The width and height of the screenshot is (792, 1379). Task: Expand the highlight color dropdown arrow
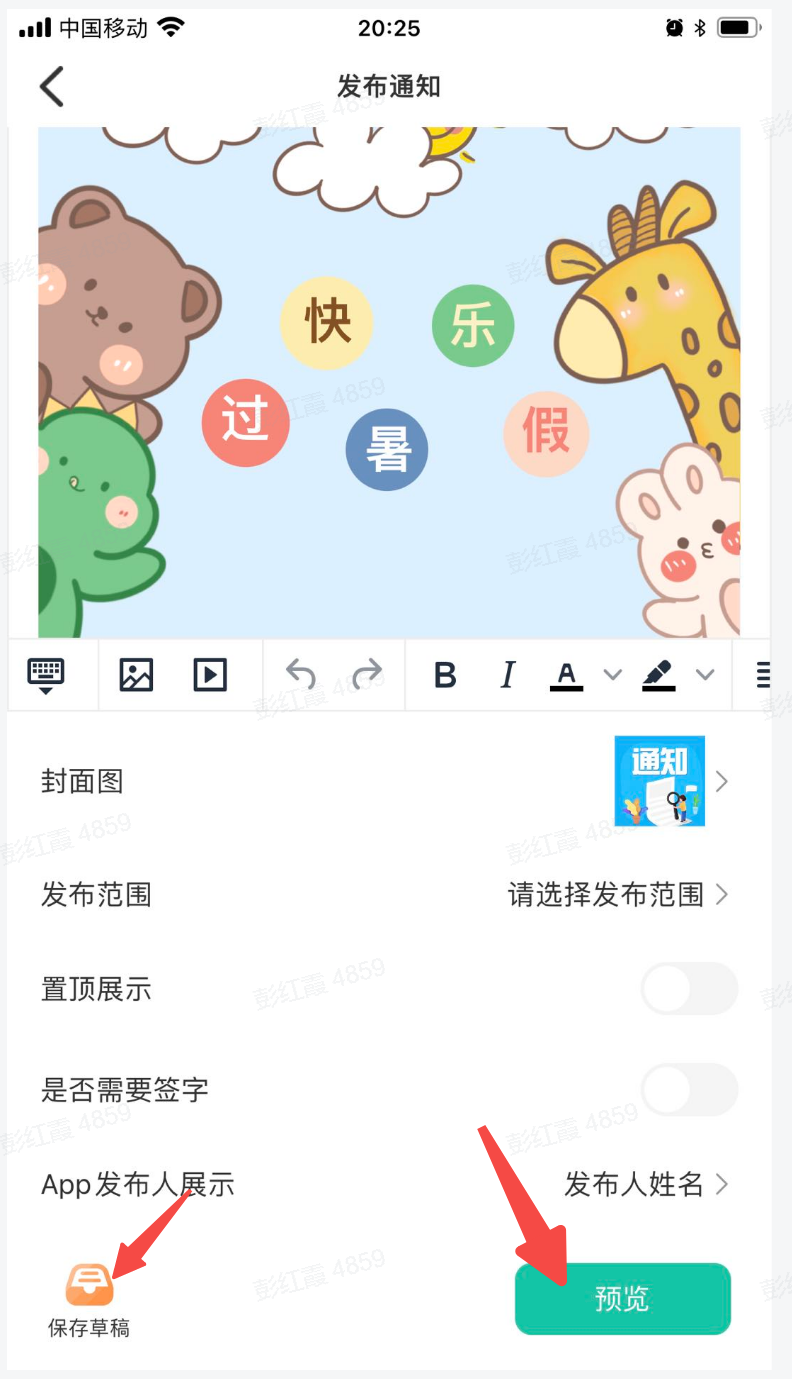tap(705, 675)
